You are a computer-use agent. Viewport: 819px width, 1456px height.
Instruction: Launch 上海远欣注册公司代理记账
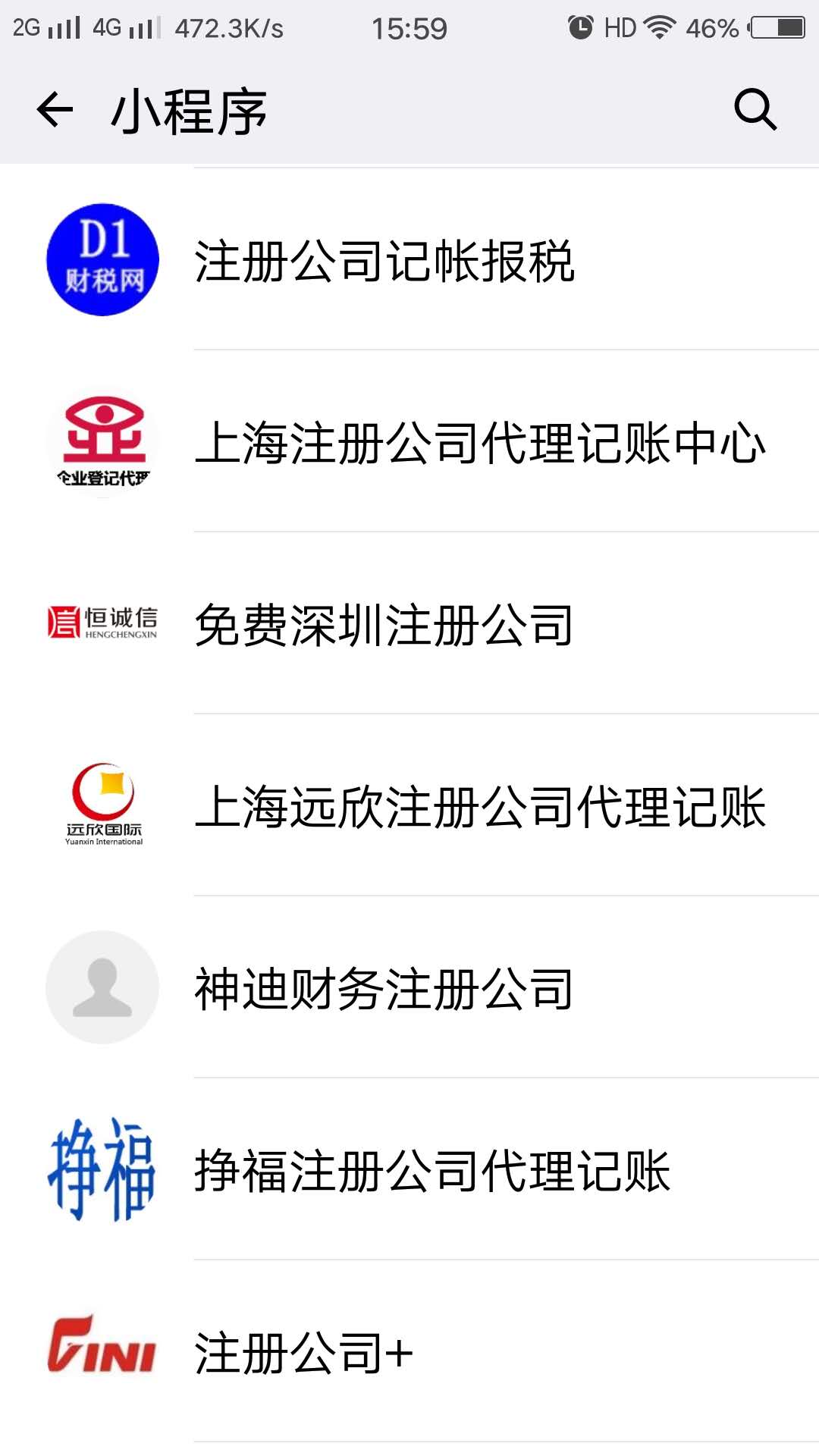409,805
